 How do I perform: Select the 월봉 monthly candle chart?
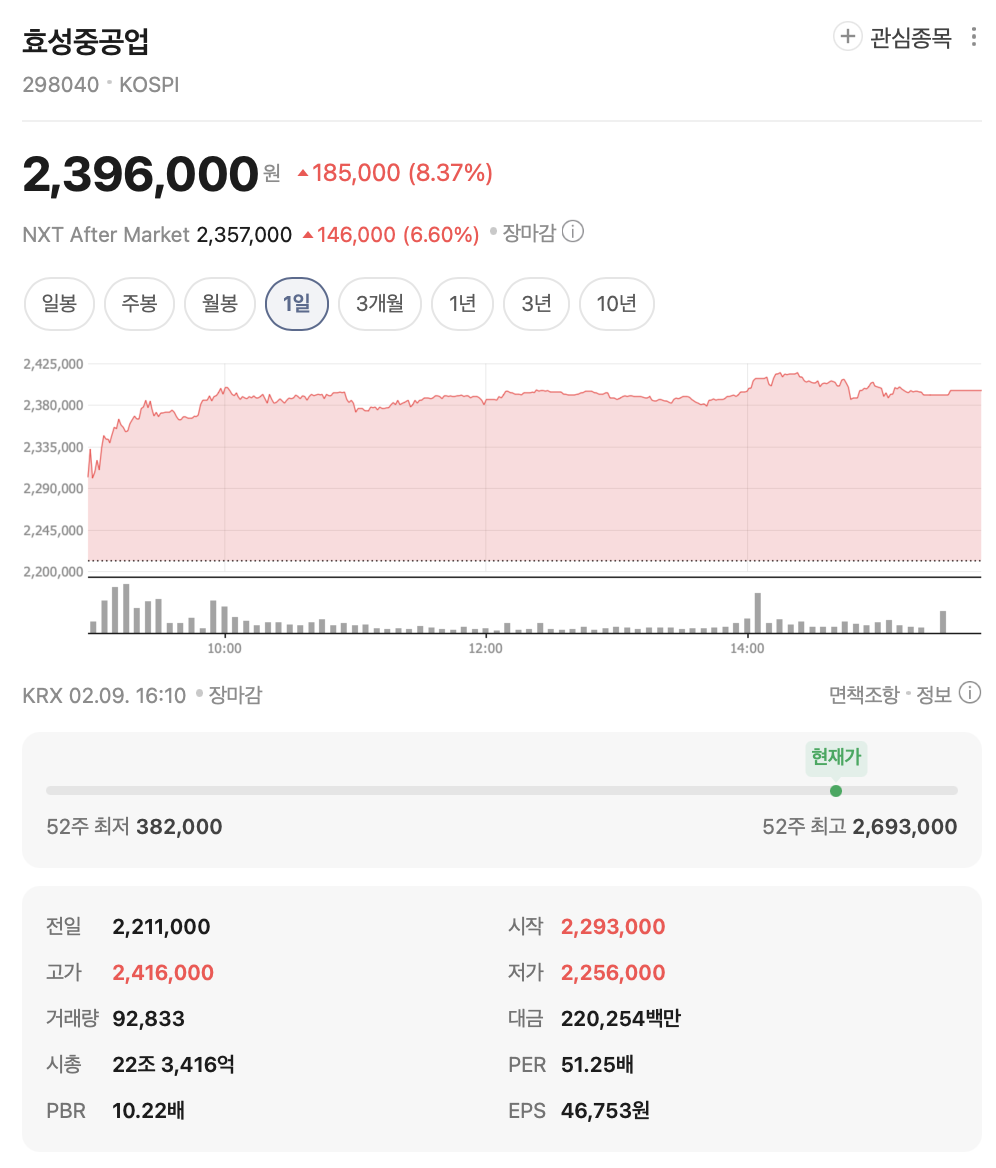(219, 304)
